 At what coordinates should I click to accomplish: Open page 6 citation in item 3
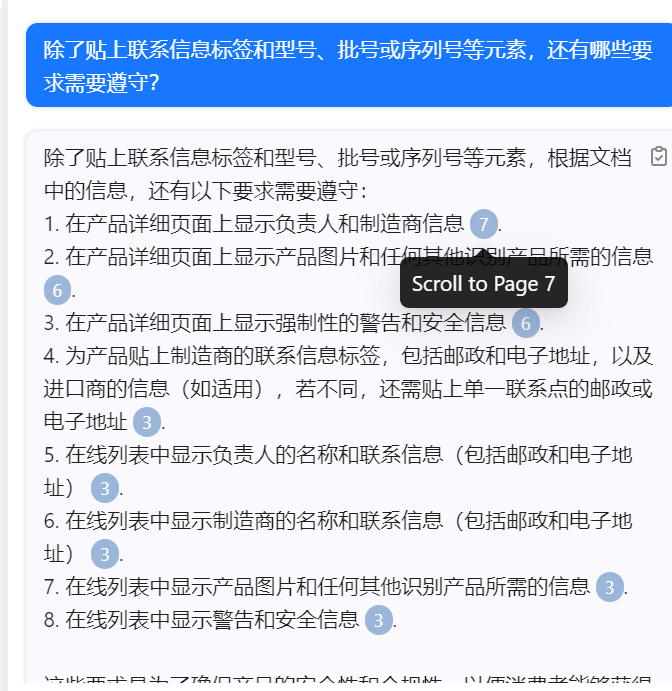(525, 323)
